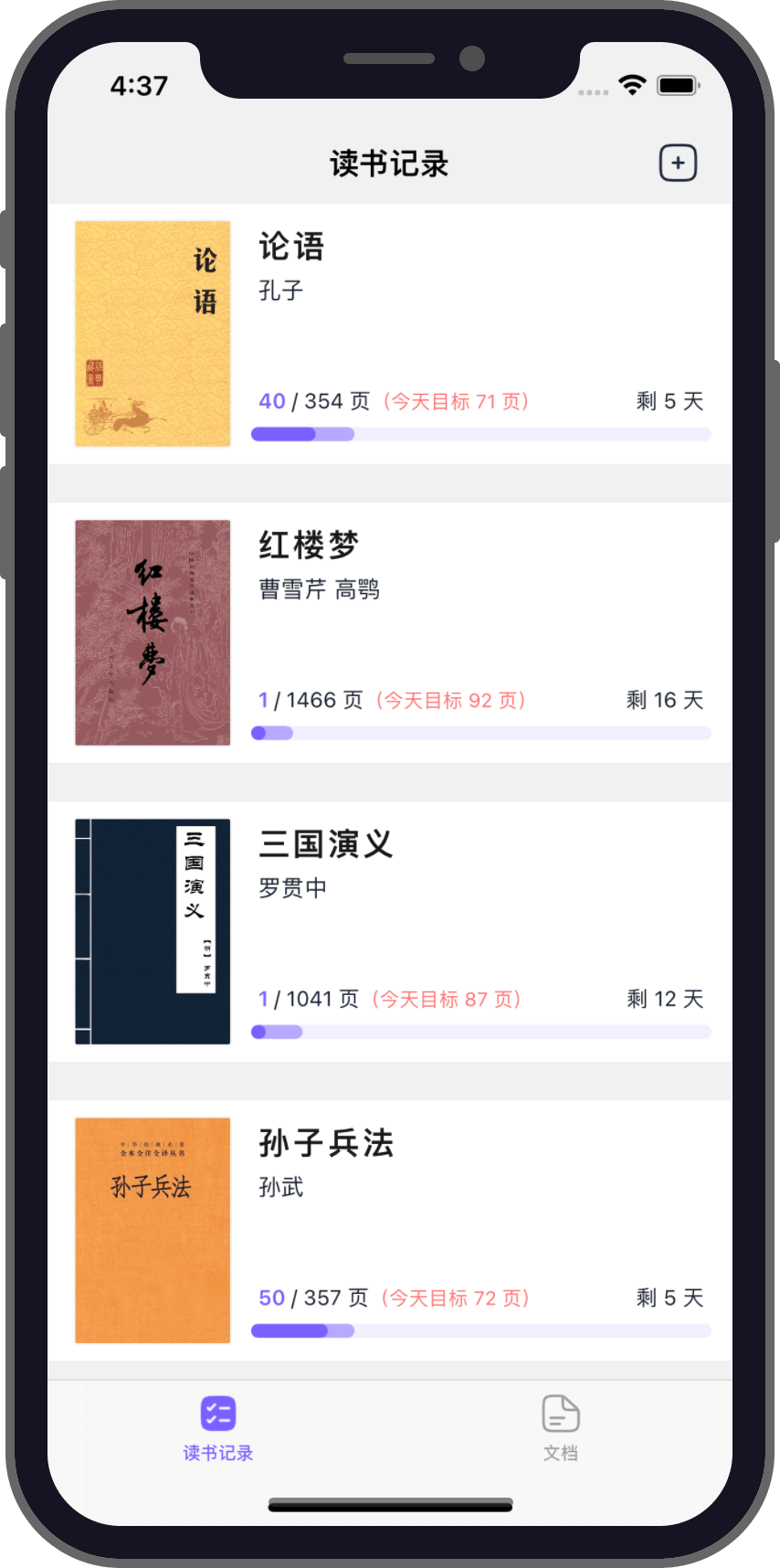The image size is (780, 1568).
Task: Open the 三国演义 reading record
Action: 390,931
